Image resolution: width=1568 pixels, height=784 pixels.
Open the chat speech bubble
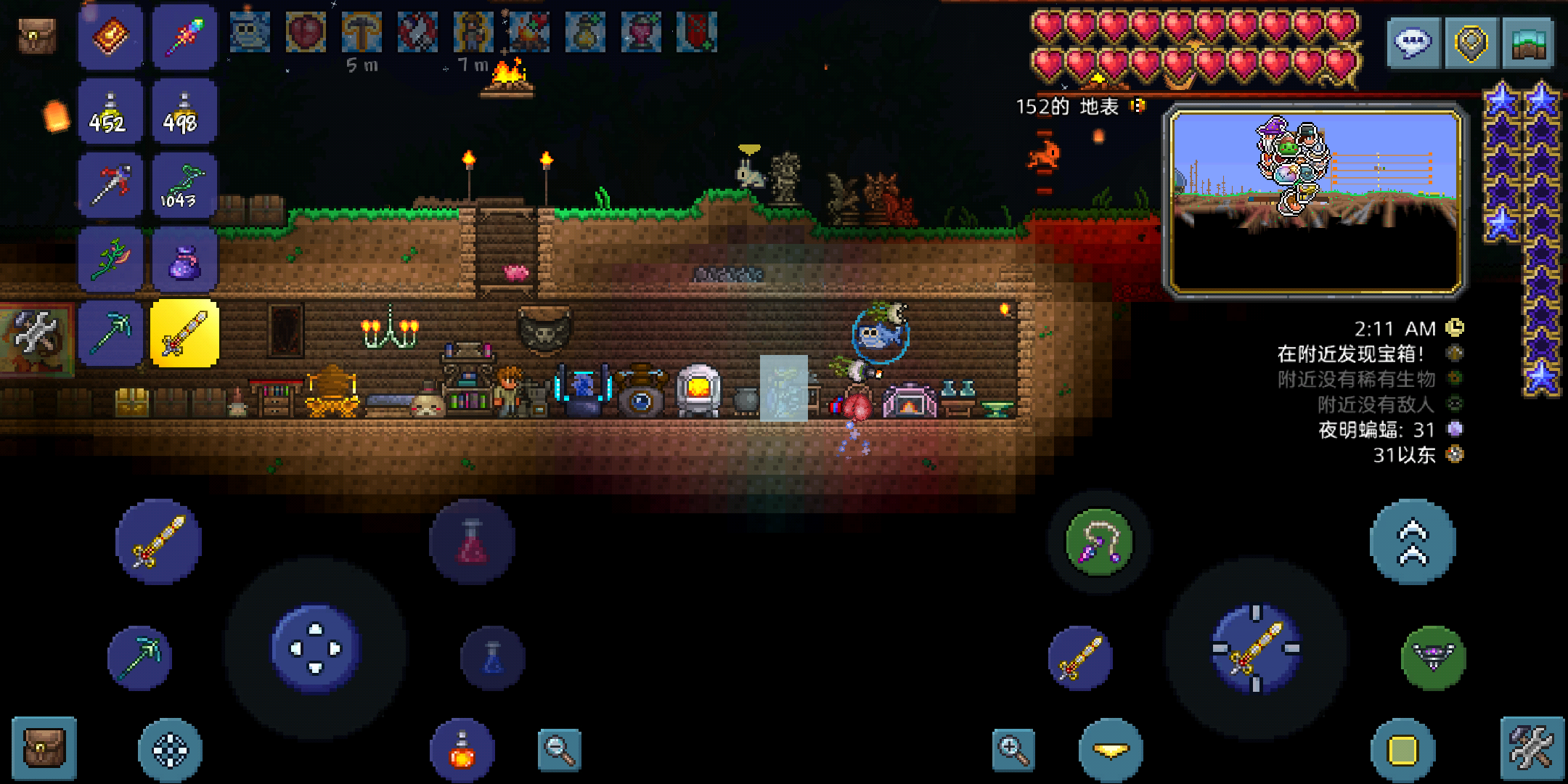coord(1413,43)
